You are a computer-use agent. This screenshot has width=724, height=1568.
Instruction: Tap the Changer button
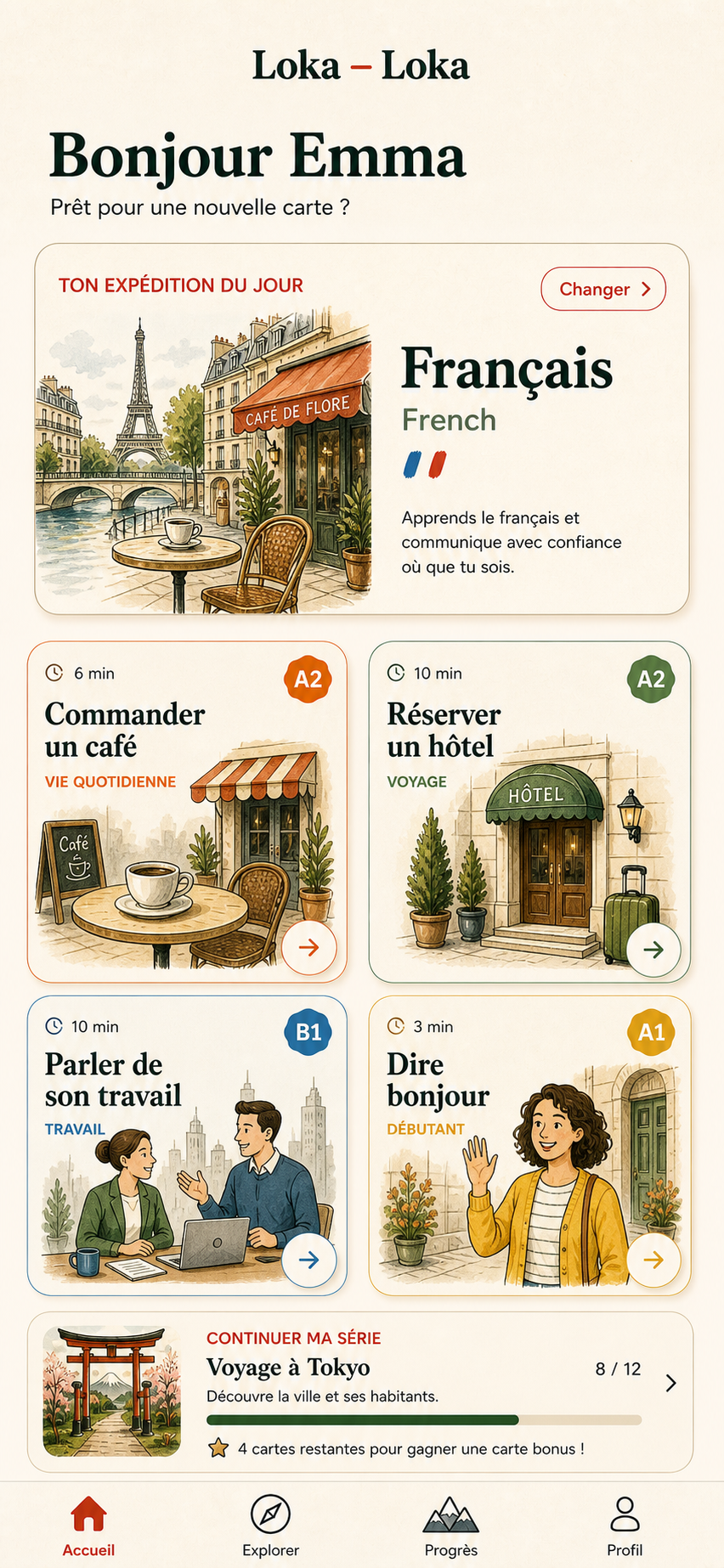603,289
